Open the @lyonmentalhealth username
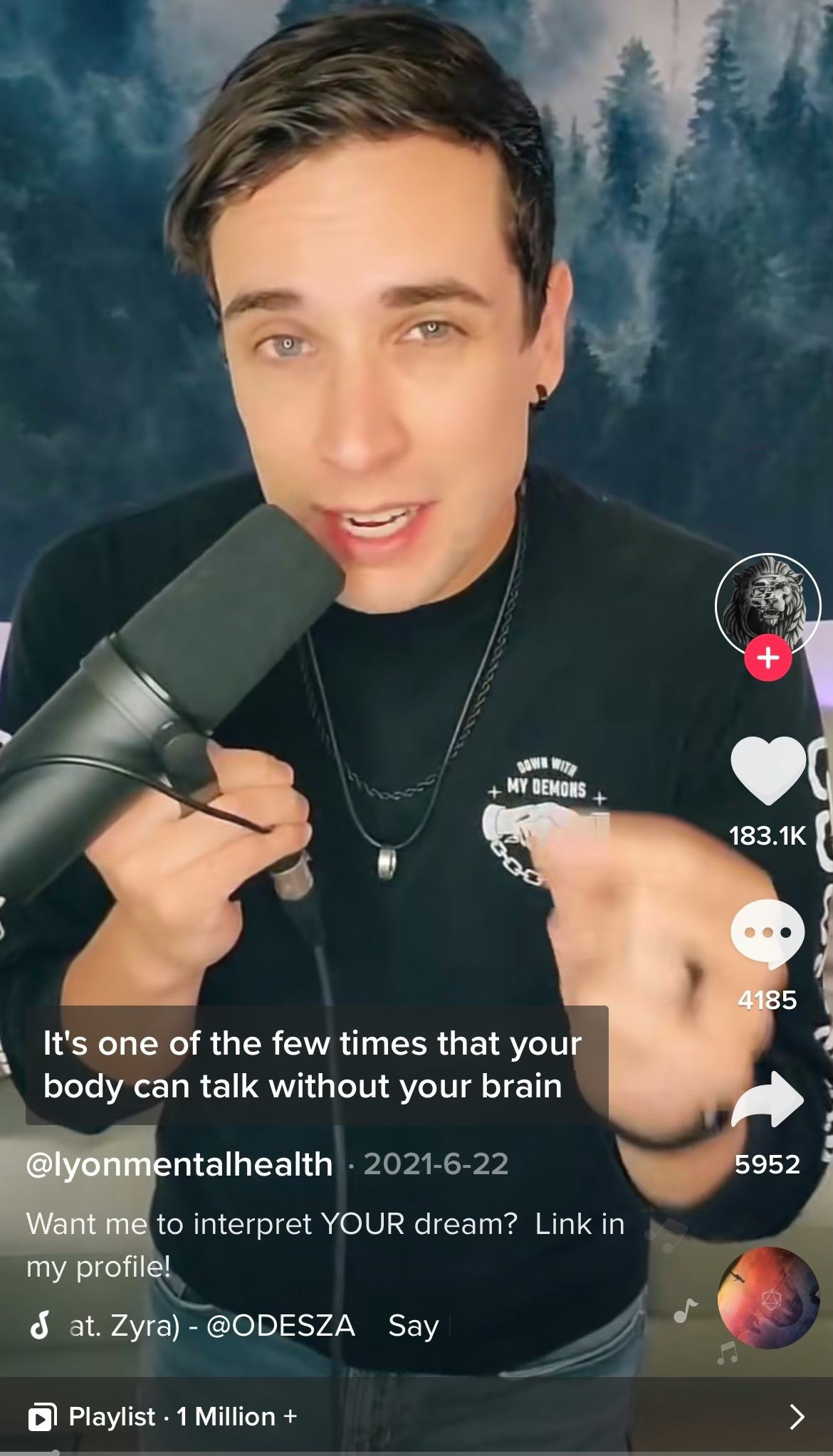833x1456 pixels. coord(179,1165)
